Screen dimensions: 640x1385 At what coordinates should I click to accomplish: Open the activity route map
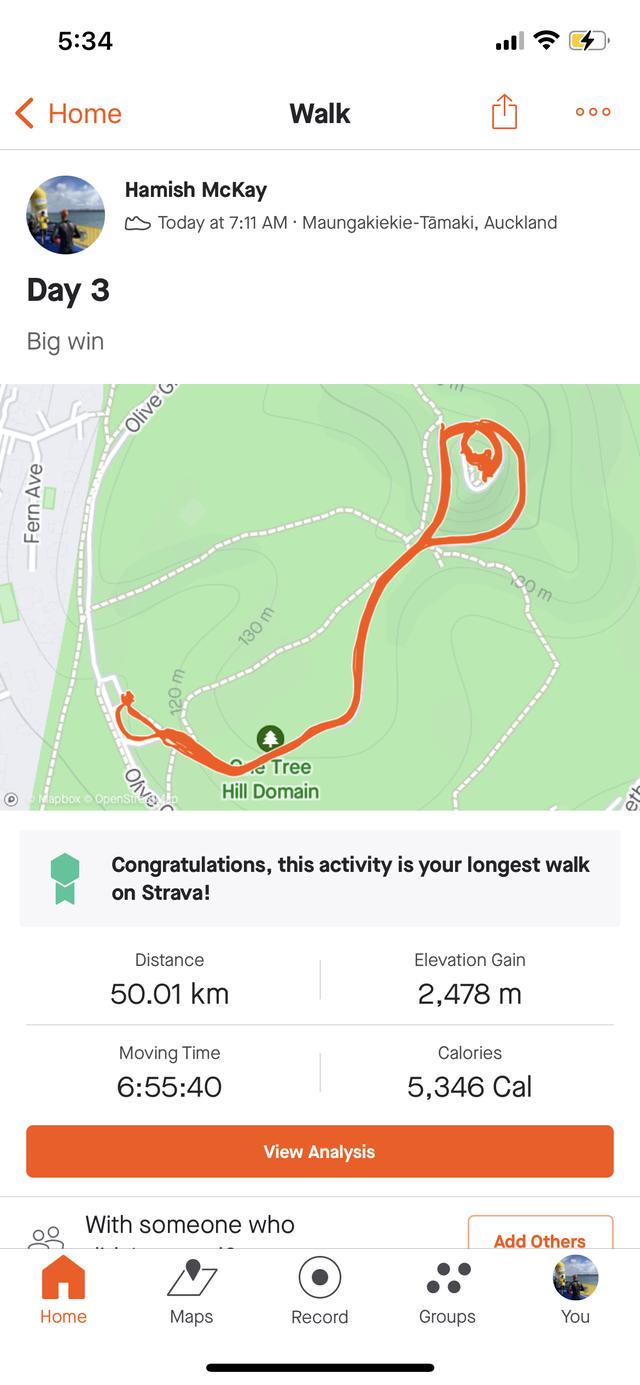coord(320,596)
